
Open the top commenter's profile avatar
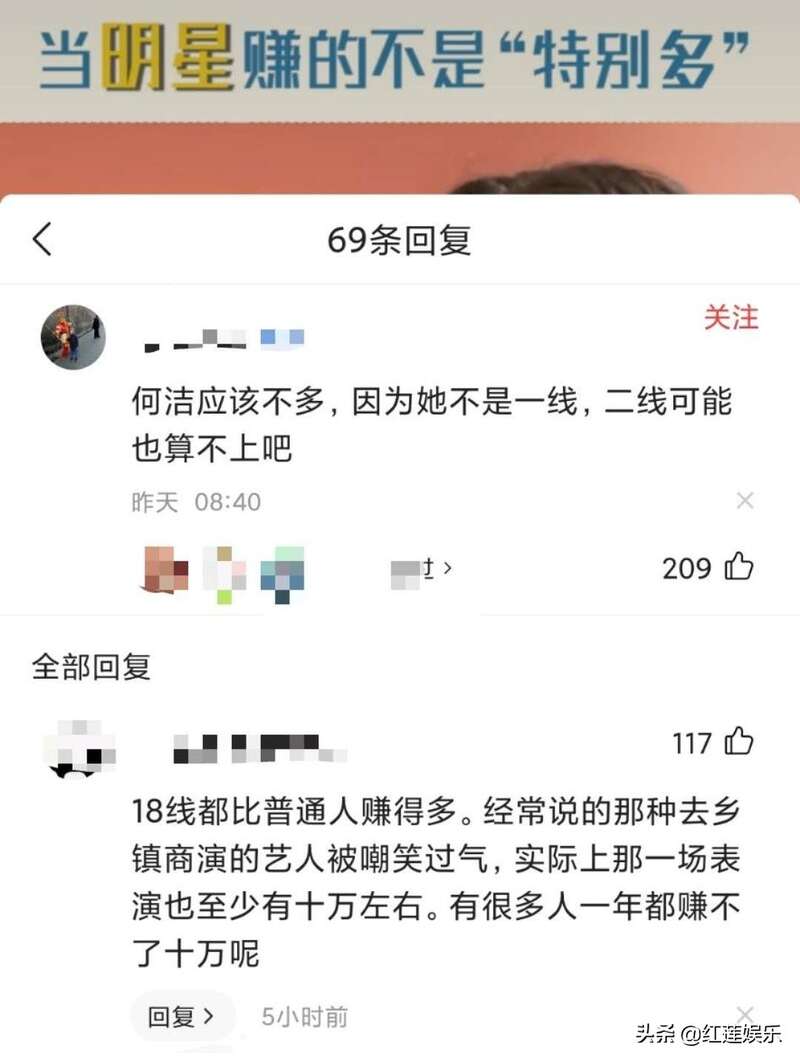click(x=73, y=337)
